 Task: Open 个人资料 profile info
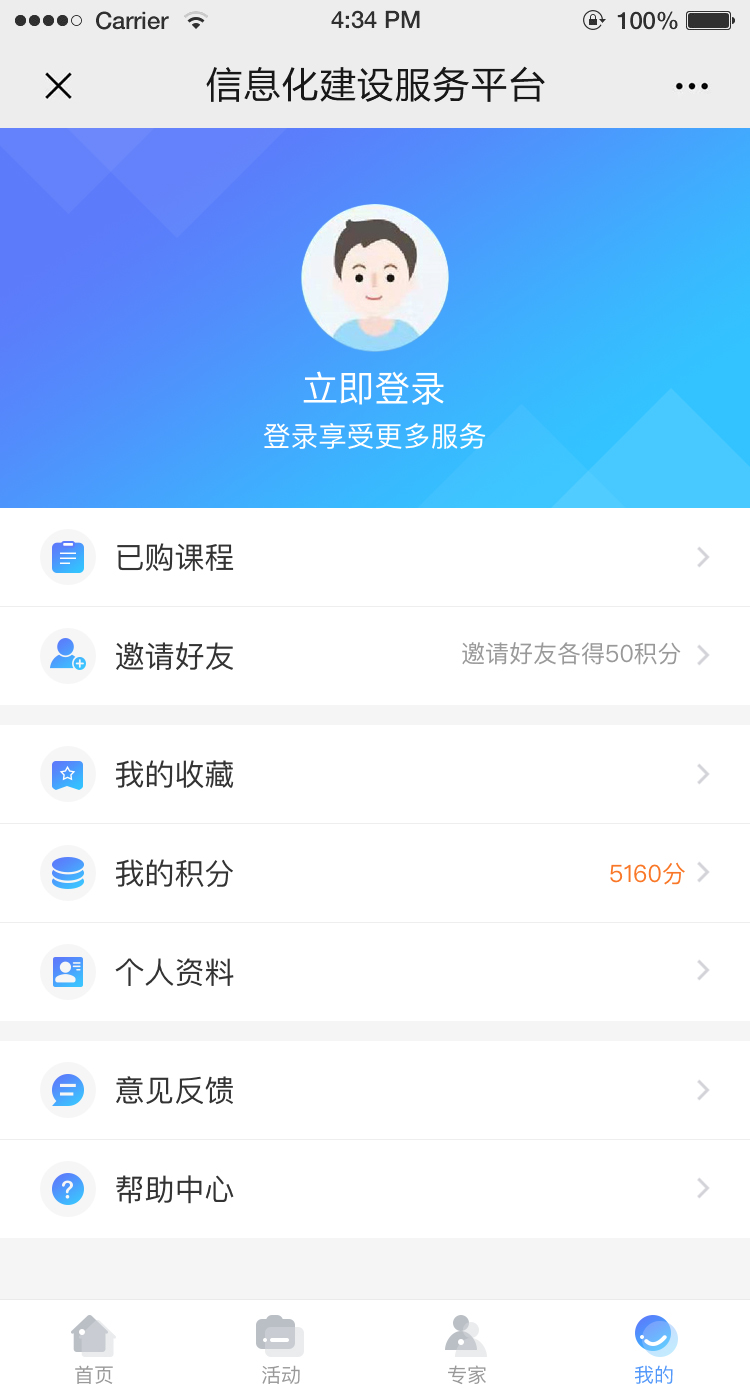(374, 971)
